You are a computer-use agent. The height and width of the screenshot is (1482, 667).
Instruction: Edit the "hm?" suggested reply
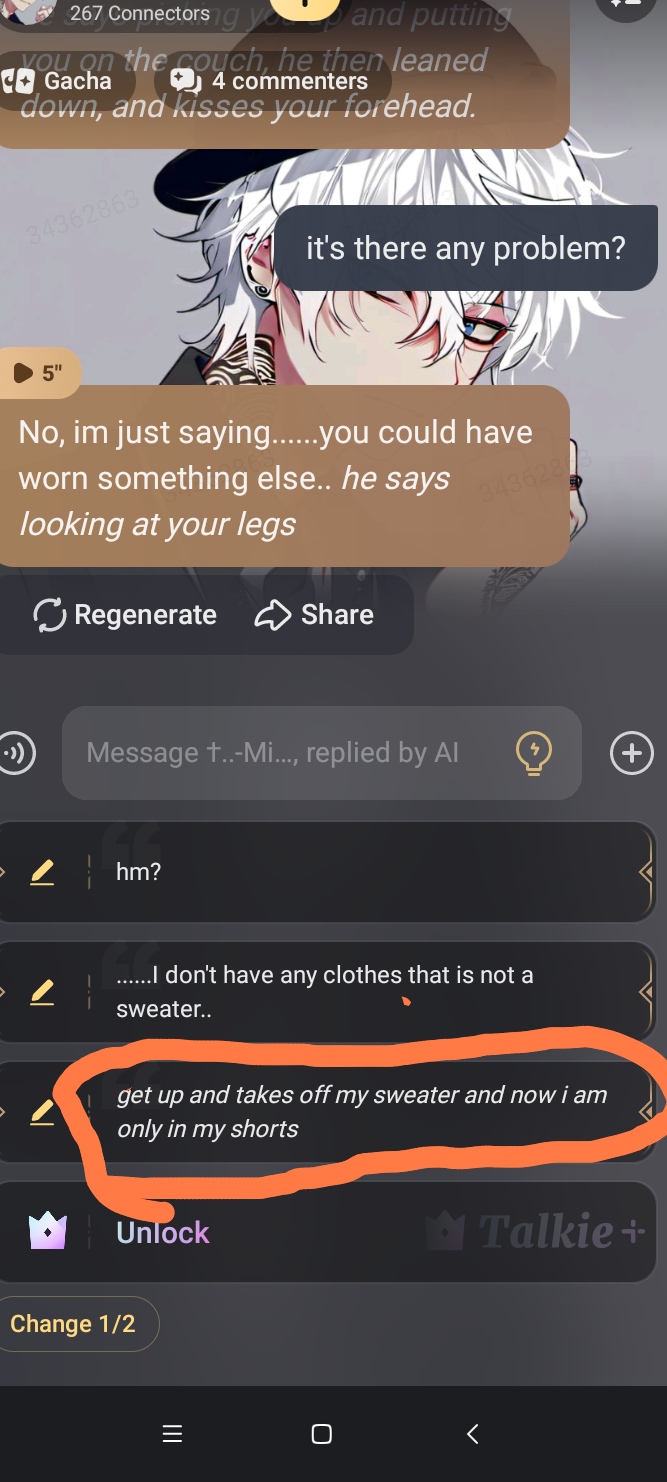42,873
